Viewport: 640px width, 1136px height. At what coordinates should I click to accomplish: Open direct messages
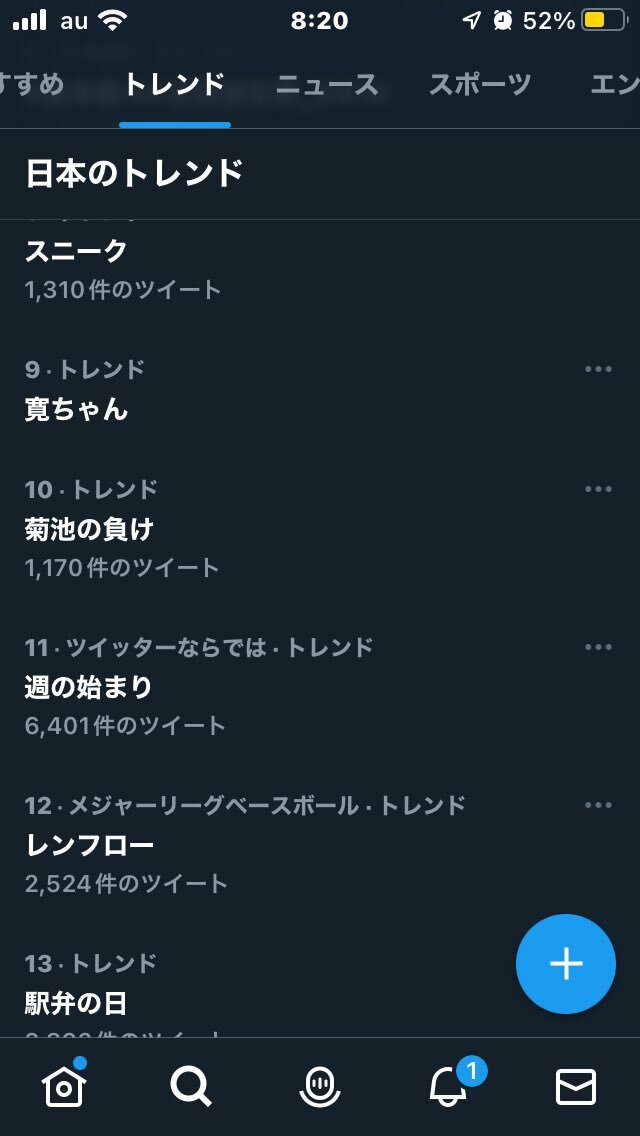pyautogui.click(x=575, y=1086)
